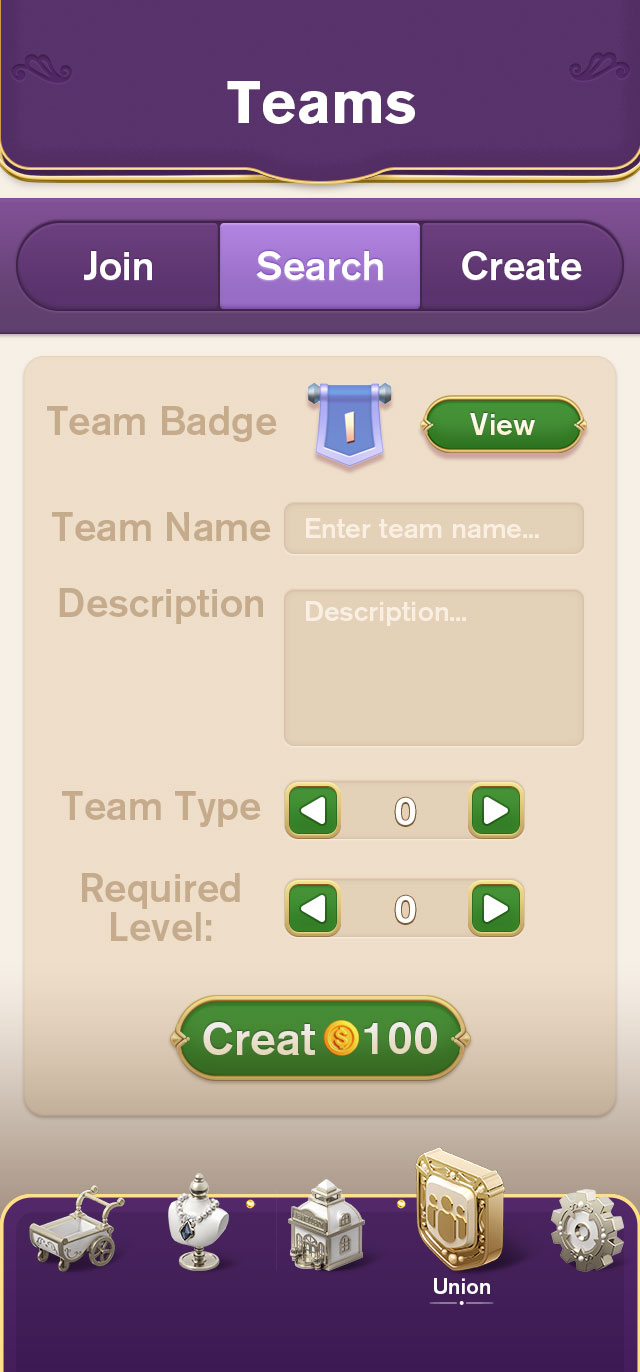The image size is (640, 1372).
Task: Select the Union tab
Action: tap(461, 1227)
